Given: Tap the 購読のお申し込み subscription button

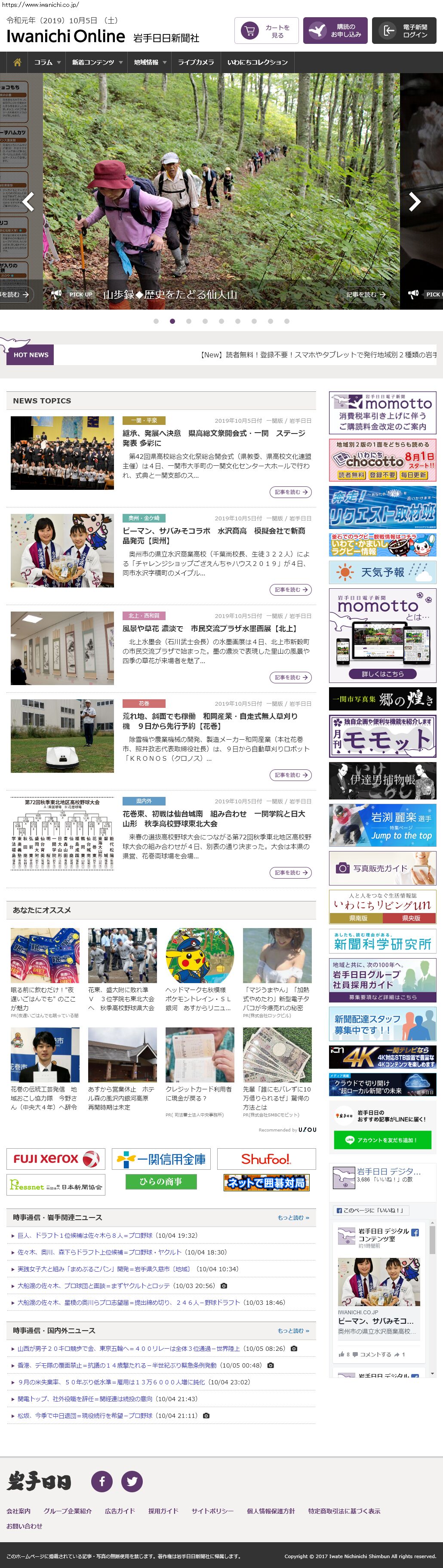Looking at the screenshot, I should 335,31.
